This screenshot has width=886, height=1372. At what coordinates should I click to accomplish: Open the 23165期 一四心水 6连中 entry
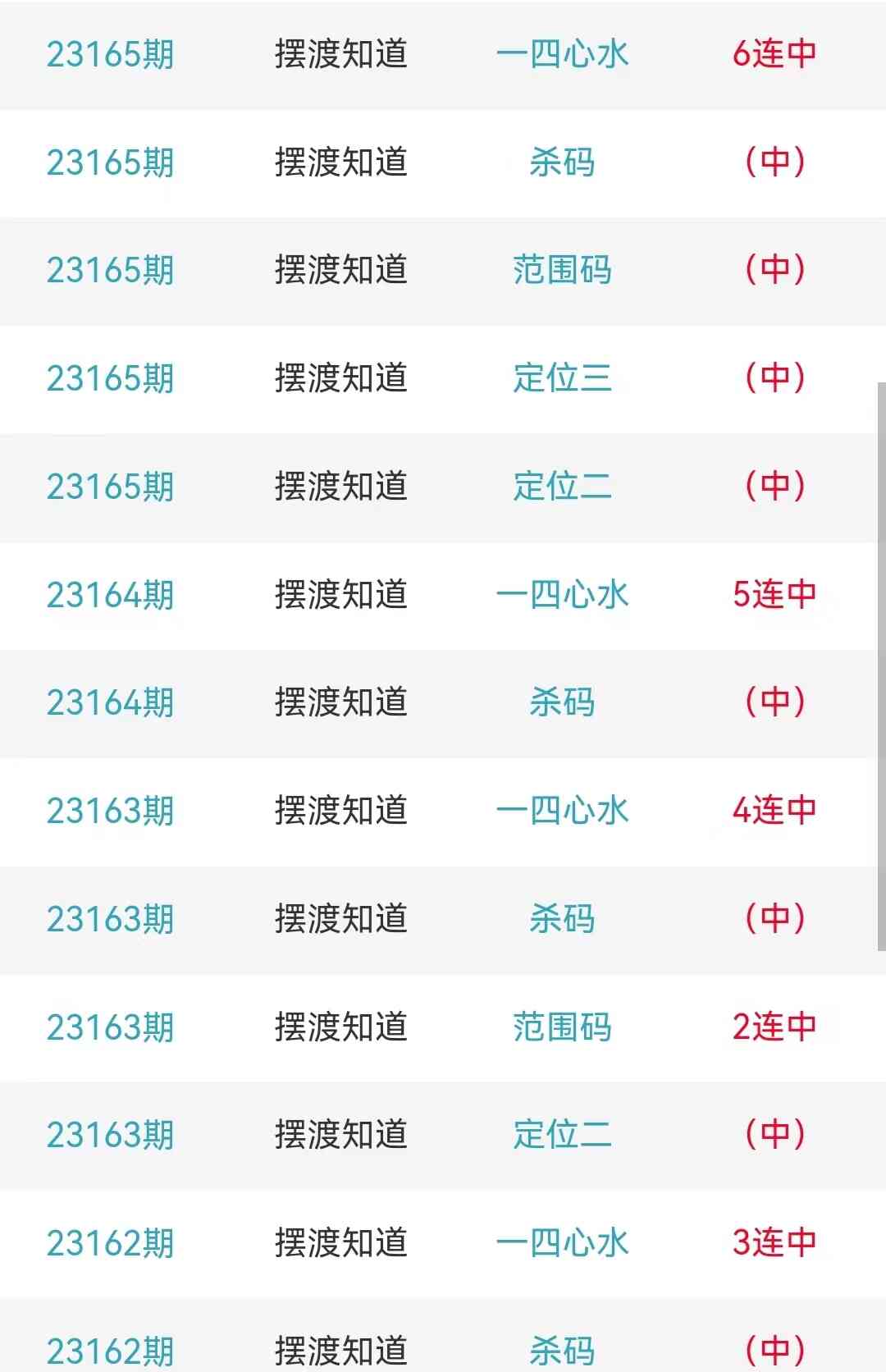pos(562,54)
